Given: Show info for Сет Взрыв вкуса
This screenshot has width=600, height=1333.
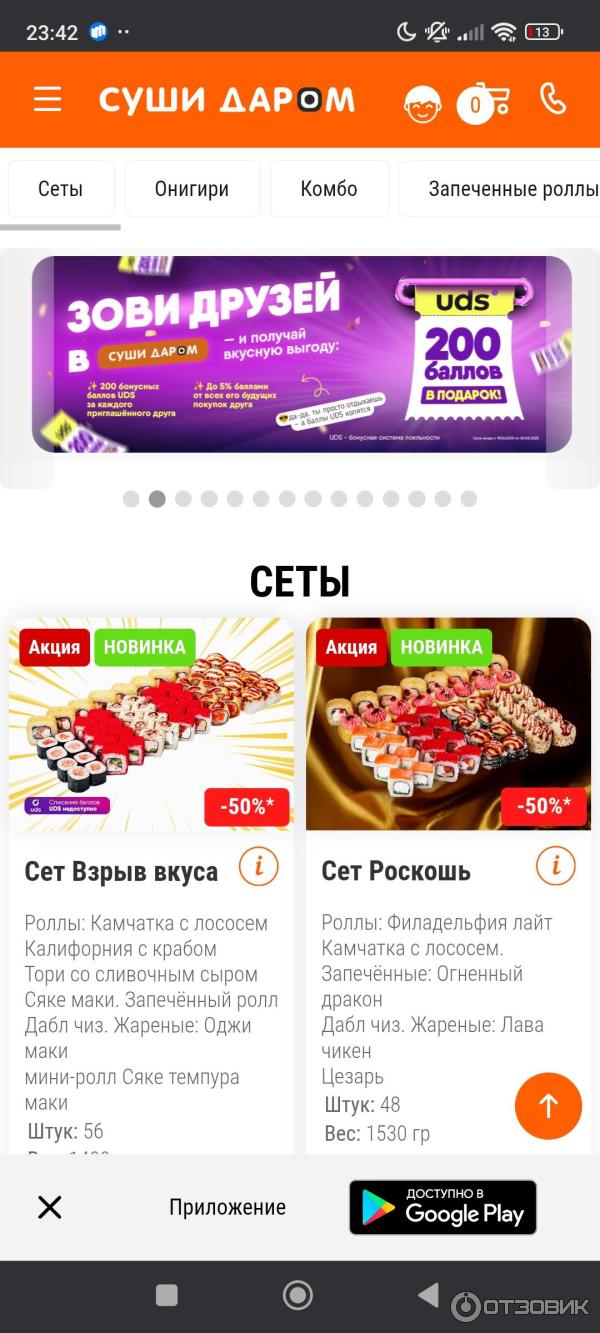Looking at the screenshot, I should pyautogui.click(x=258, y=866).
